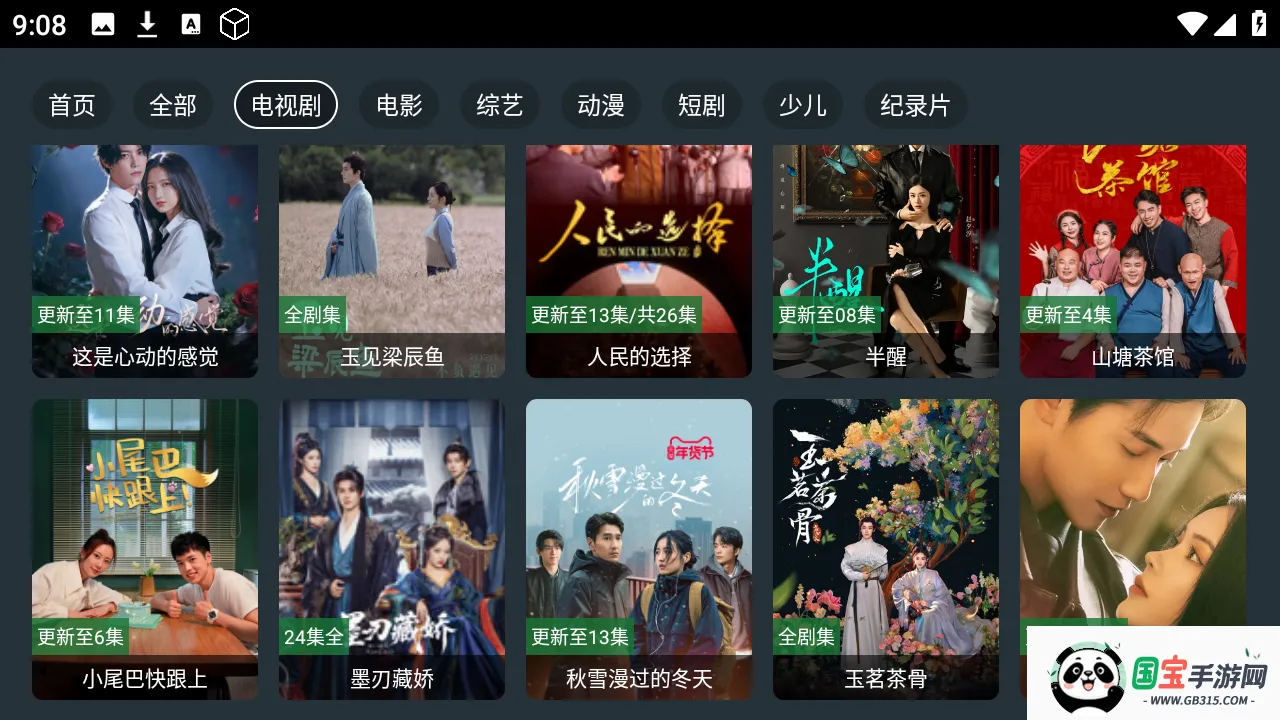Open the show 山塘茶馆
Screen dimensions: 1280x720
point(1133,260)
